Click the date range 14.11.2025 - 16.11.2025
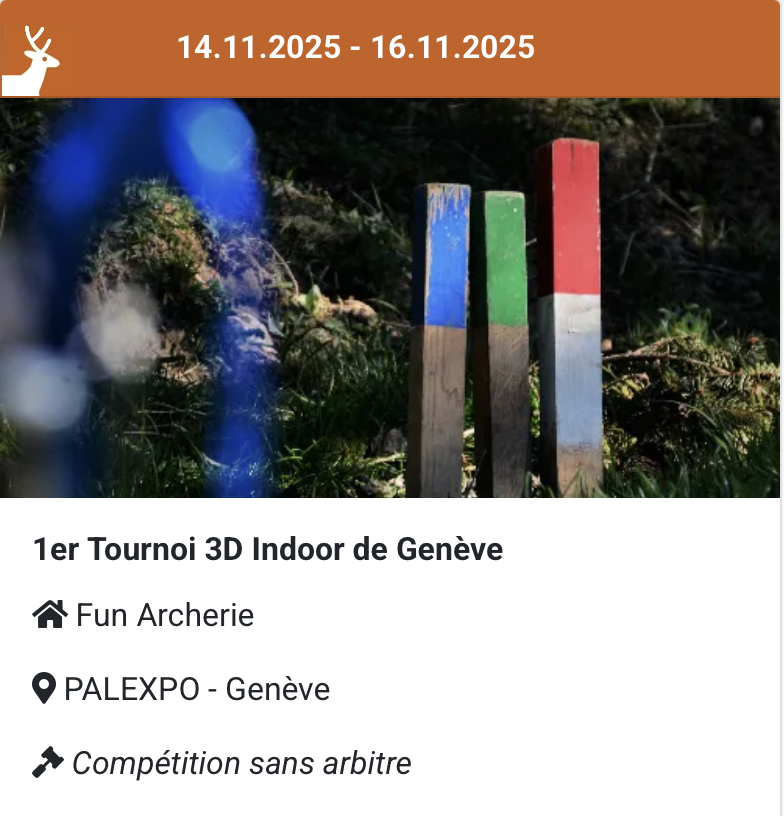 [x=355, y=46]
